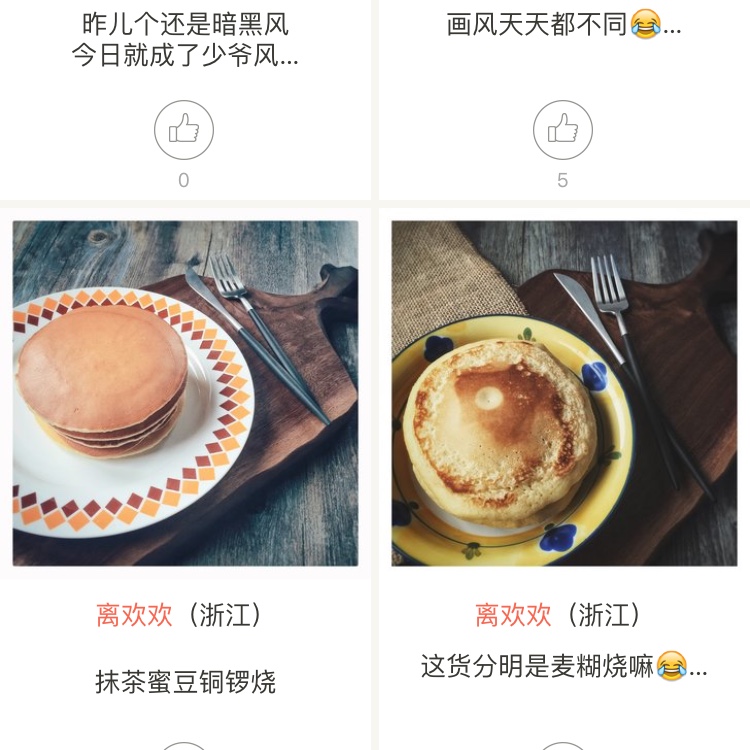This screenshot has height=750, width=750.
Task: Like the post with 5 likes
Action: click(x=563, y=130)
